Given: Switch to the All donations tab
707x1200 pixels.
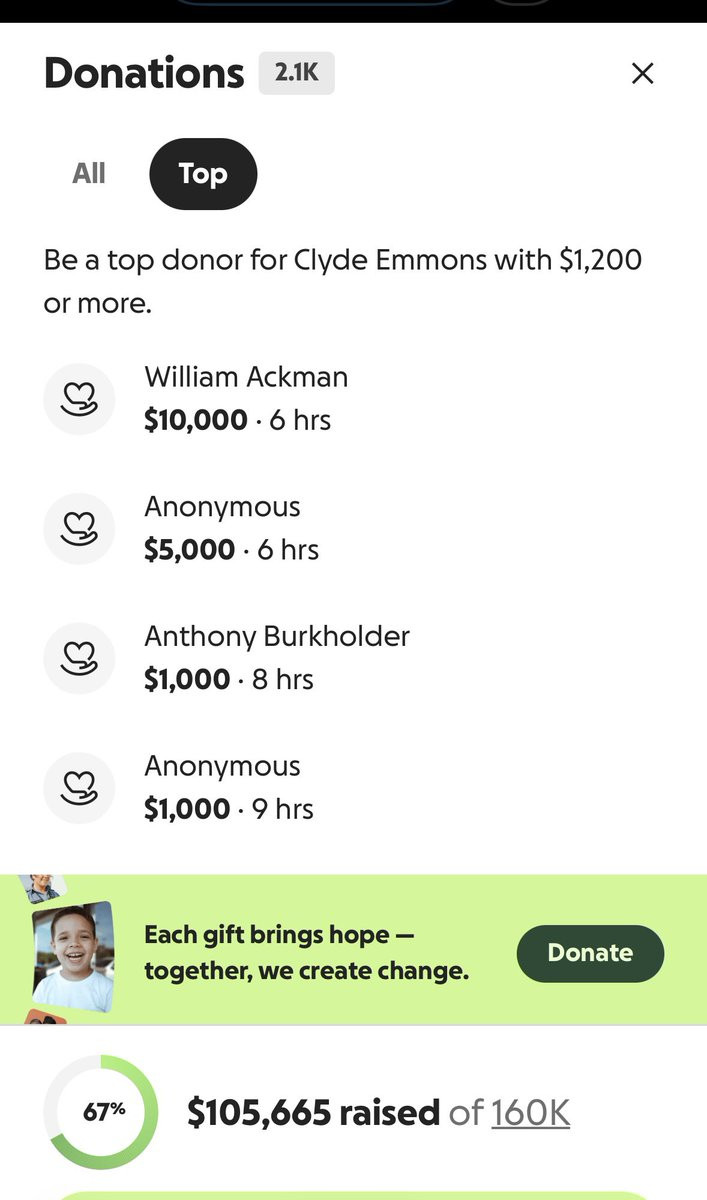Looking at the screenshot, I should (x=89, y=174).
